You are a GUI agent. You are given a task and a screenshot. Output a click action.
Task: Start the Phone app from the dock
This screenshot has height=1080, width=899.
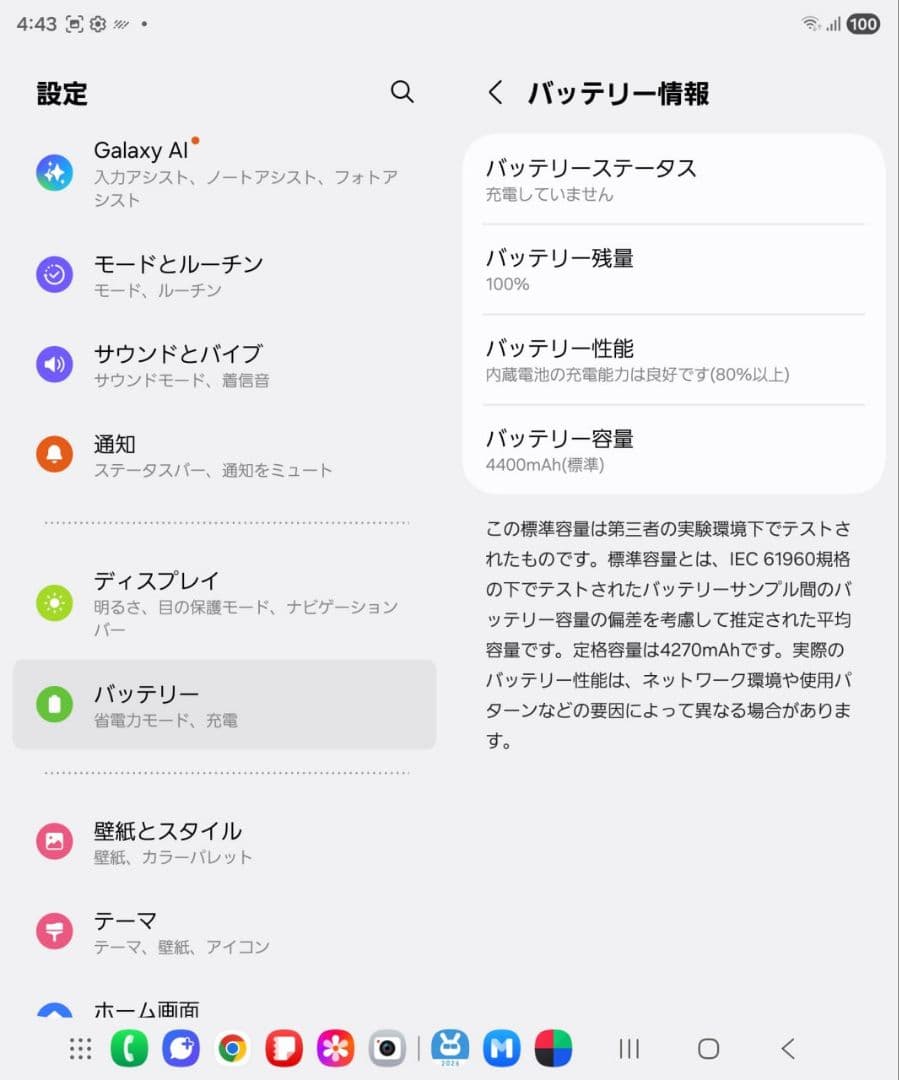coord(129,1049)
